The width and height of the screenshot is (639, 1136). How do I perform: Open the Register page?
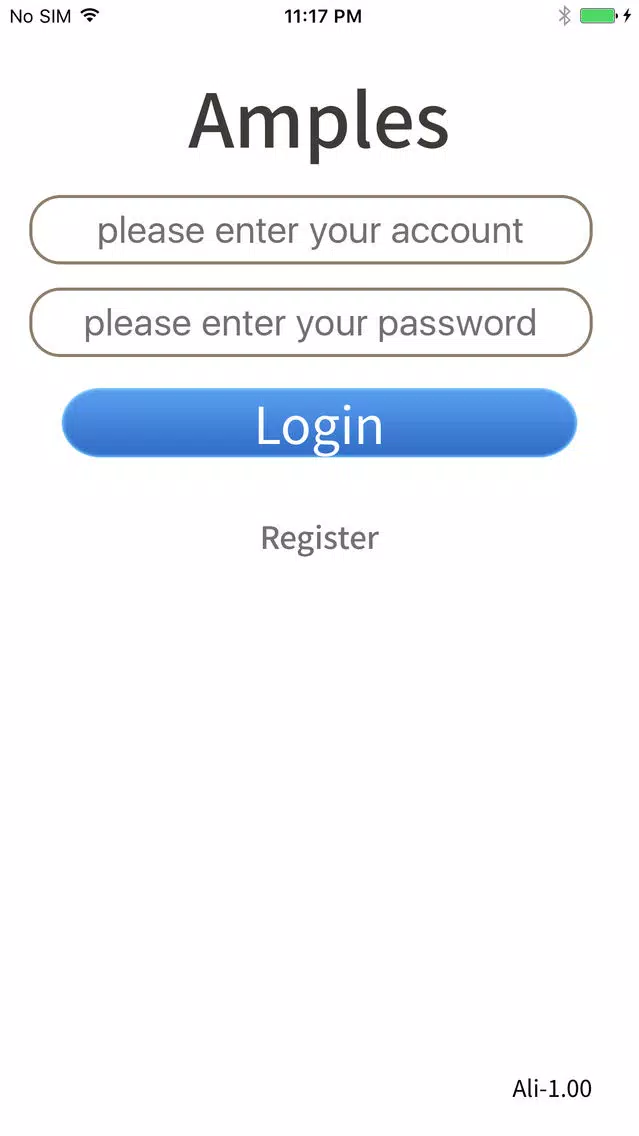pos(320,538)
